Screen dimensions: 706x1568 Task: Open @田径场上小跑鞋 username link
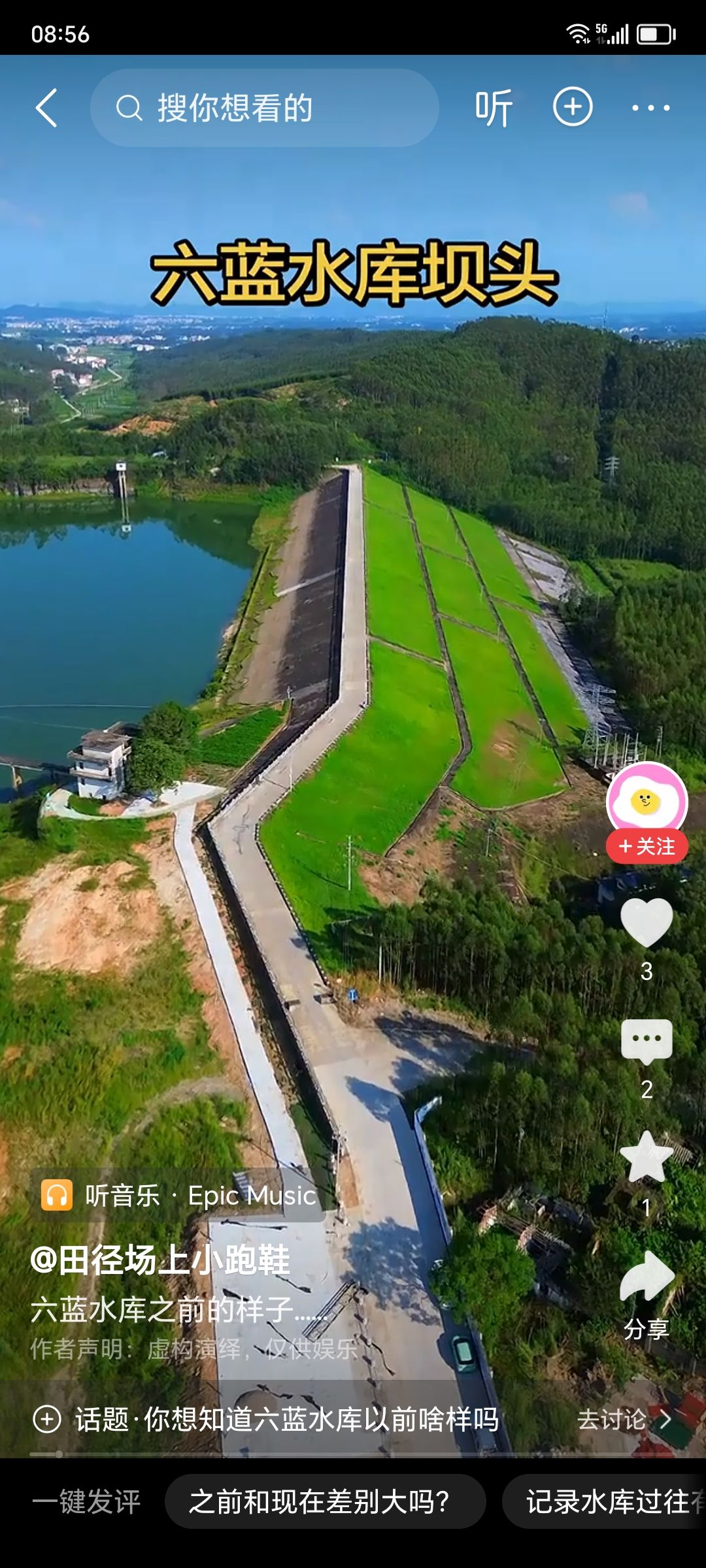click(x=160, y=1259)
